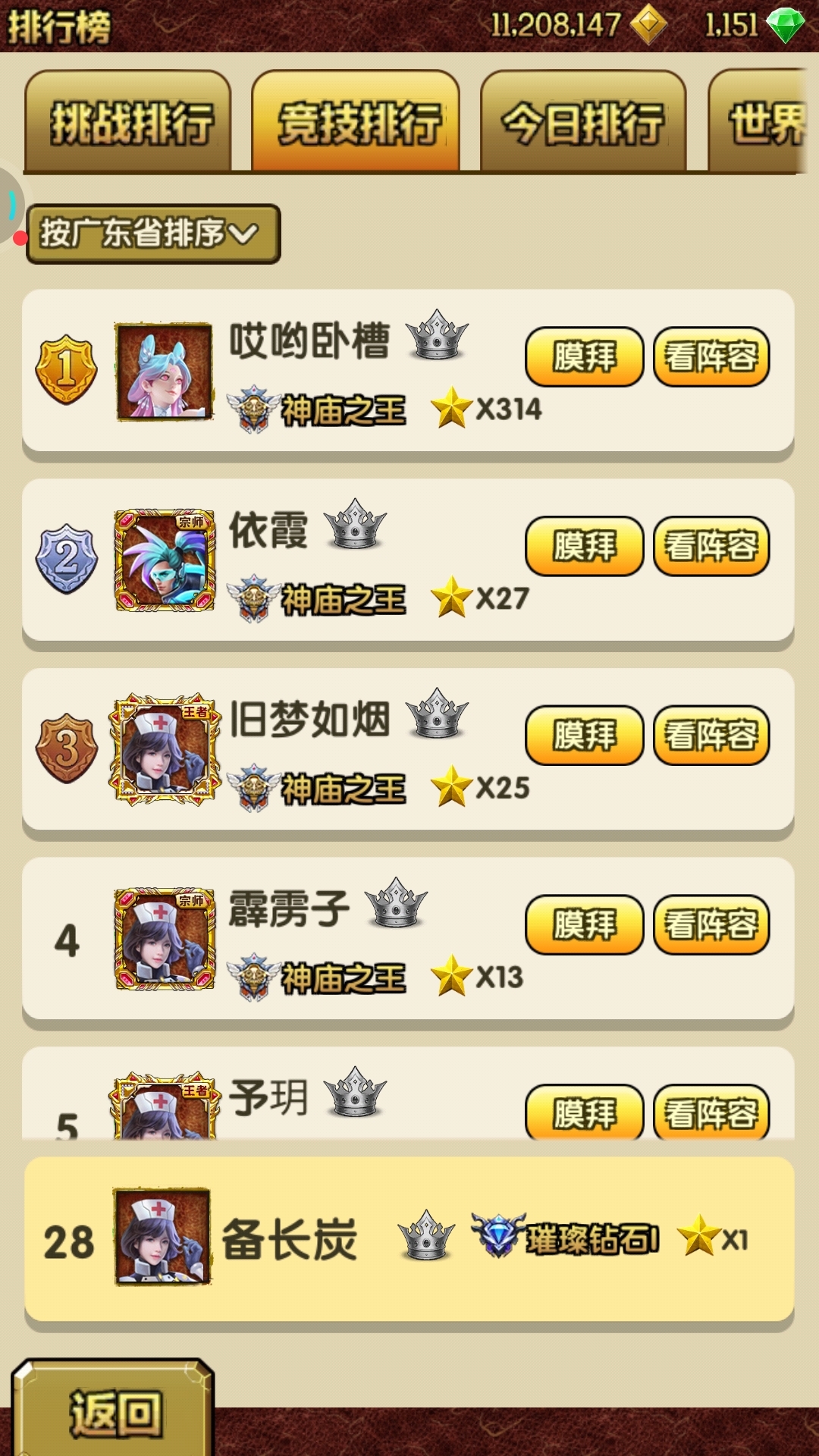Select the 竞技排行 tab
Viewport: 819px width, 1456px height.
point(356,122)
